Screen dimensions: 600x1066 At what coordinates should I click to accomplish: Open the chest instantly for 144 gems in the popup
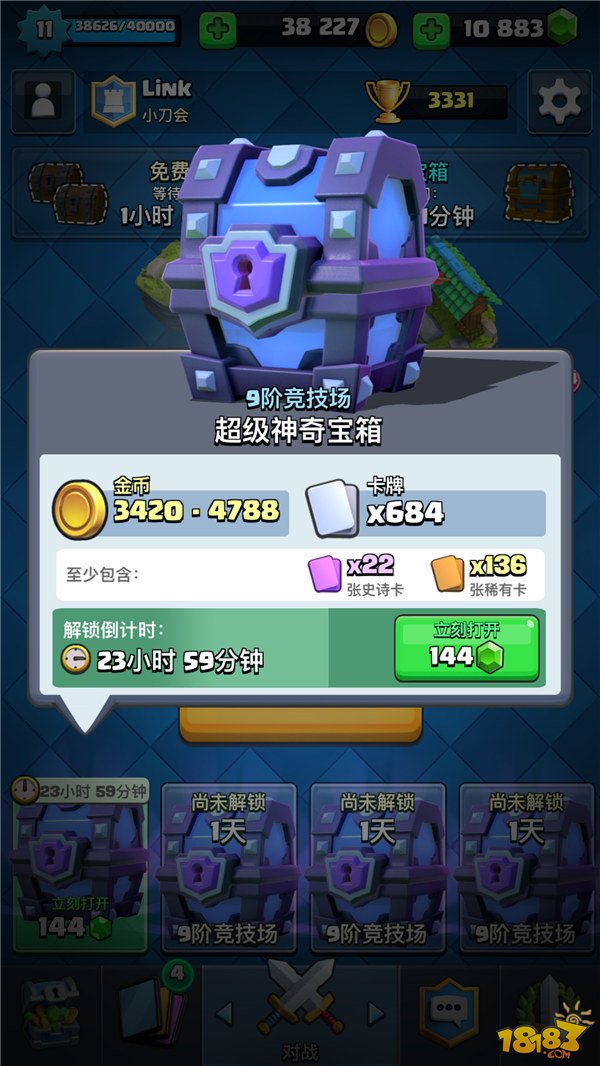[467, 648]
